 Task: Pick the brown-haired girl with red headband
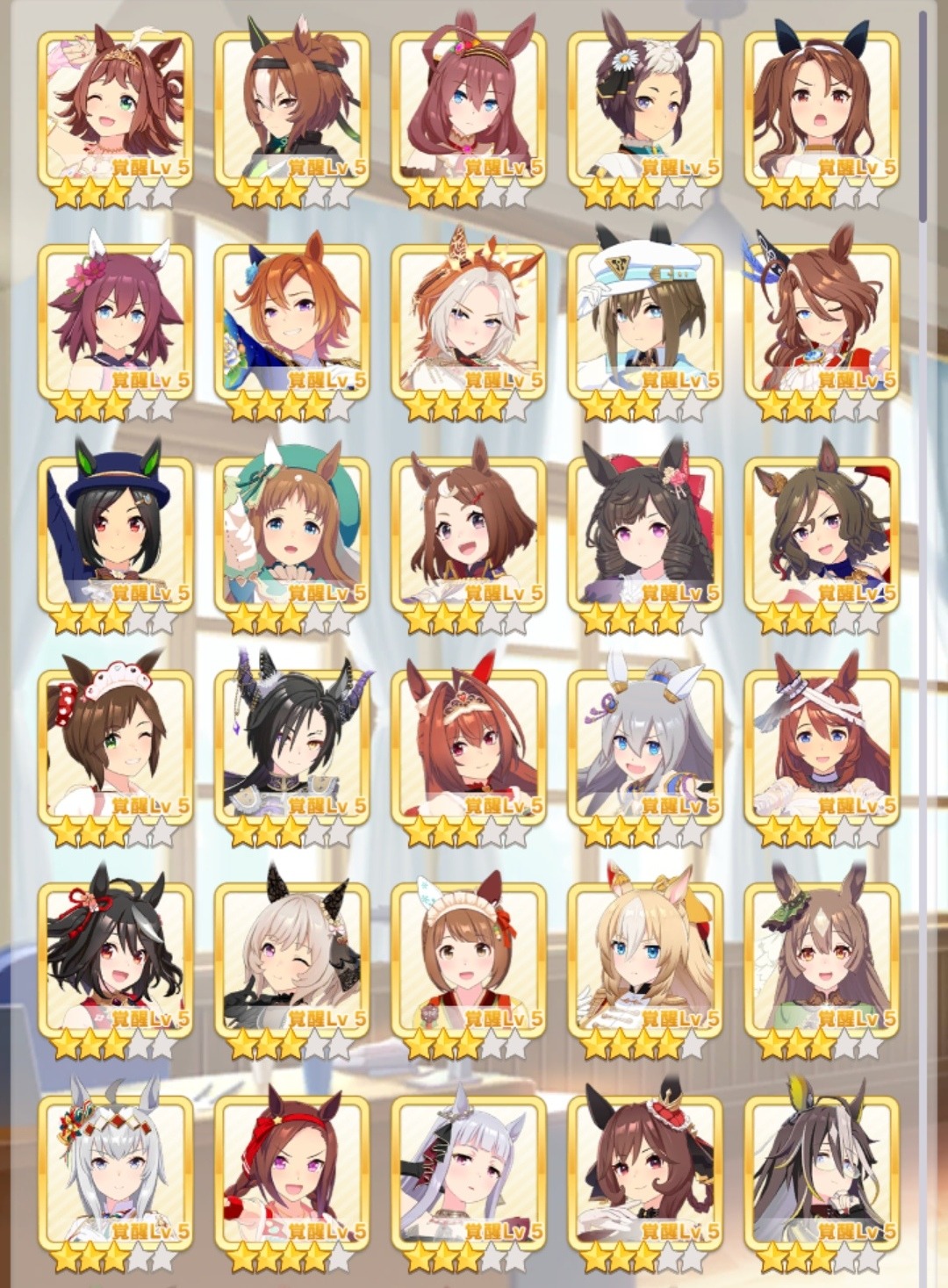pos(291,1172)
